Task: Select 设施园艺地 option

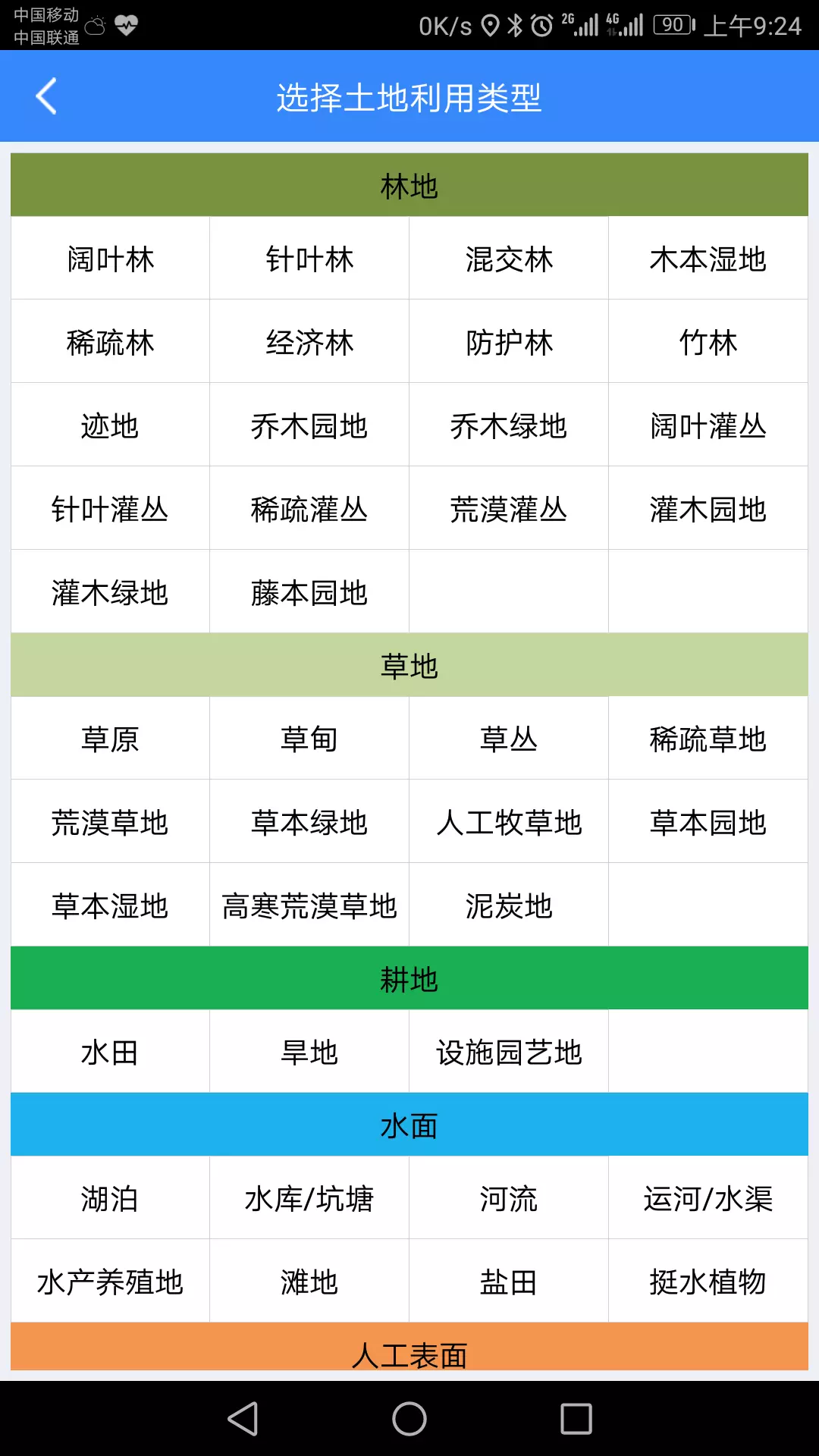Action: 509,1052
